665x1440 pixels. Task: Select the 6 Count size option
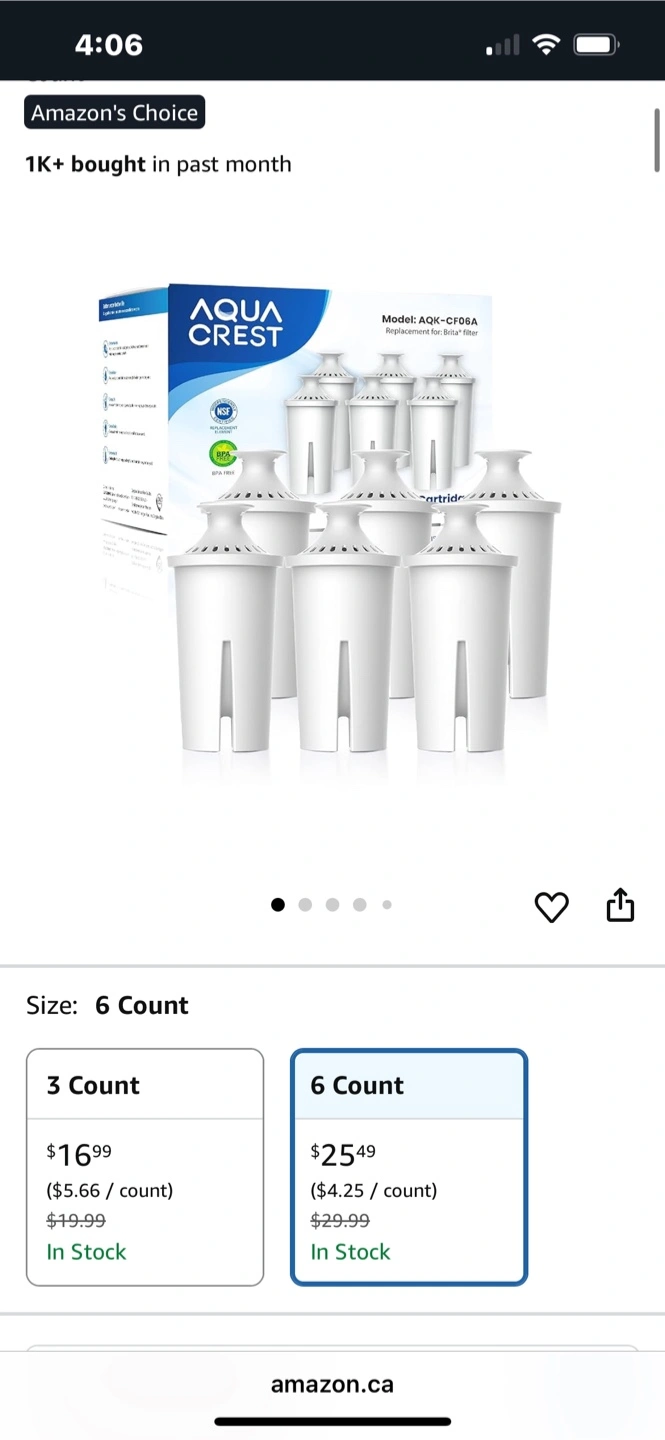(x=408, y=1166)
